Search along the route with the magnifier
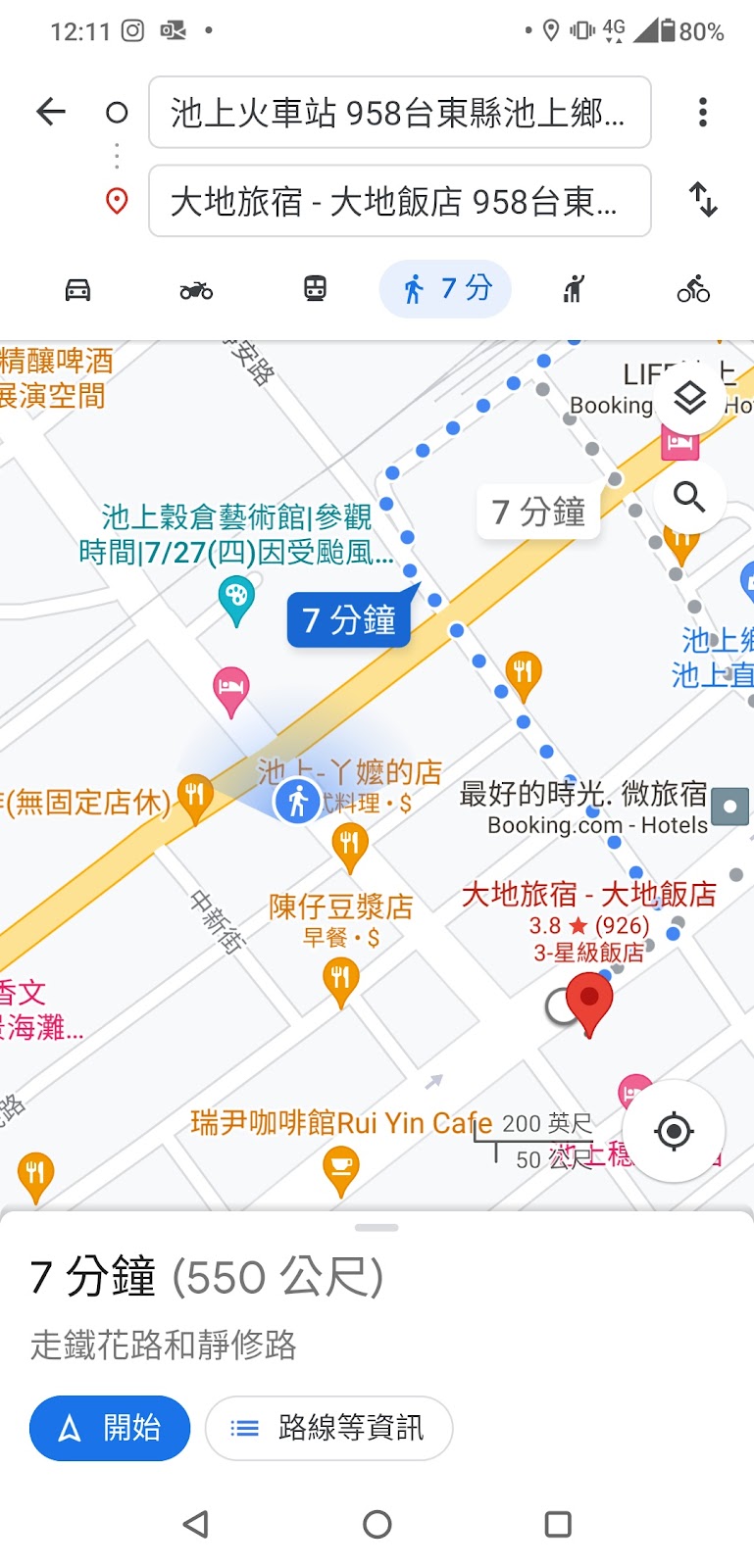Screen dimensions: 754x1568 [690, 498]
